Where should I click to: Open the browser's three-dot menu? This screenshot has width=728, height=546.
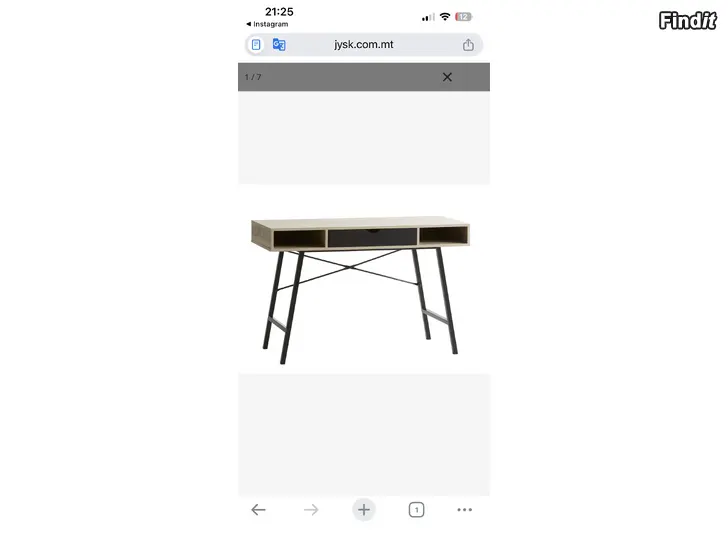click(465, 510)
